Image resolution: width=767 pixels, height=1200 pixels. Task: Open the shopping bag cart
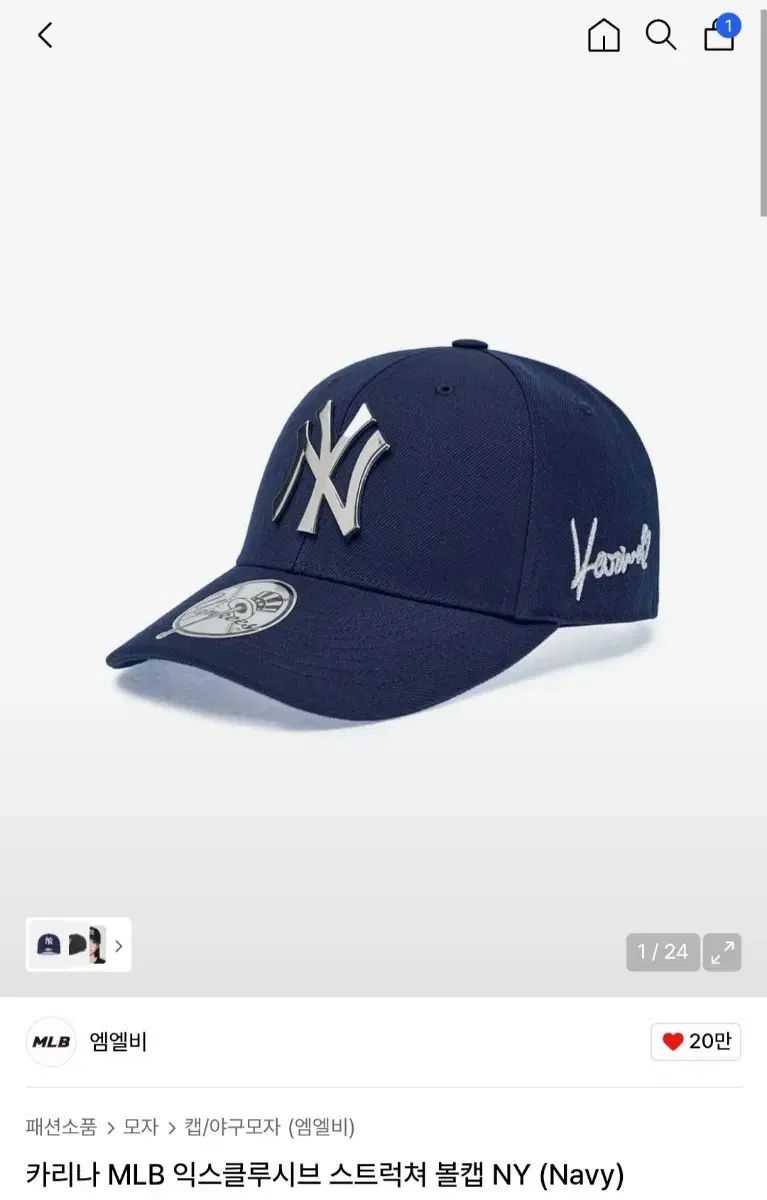click(x=720, y=36)
